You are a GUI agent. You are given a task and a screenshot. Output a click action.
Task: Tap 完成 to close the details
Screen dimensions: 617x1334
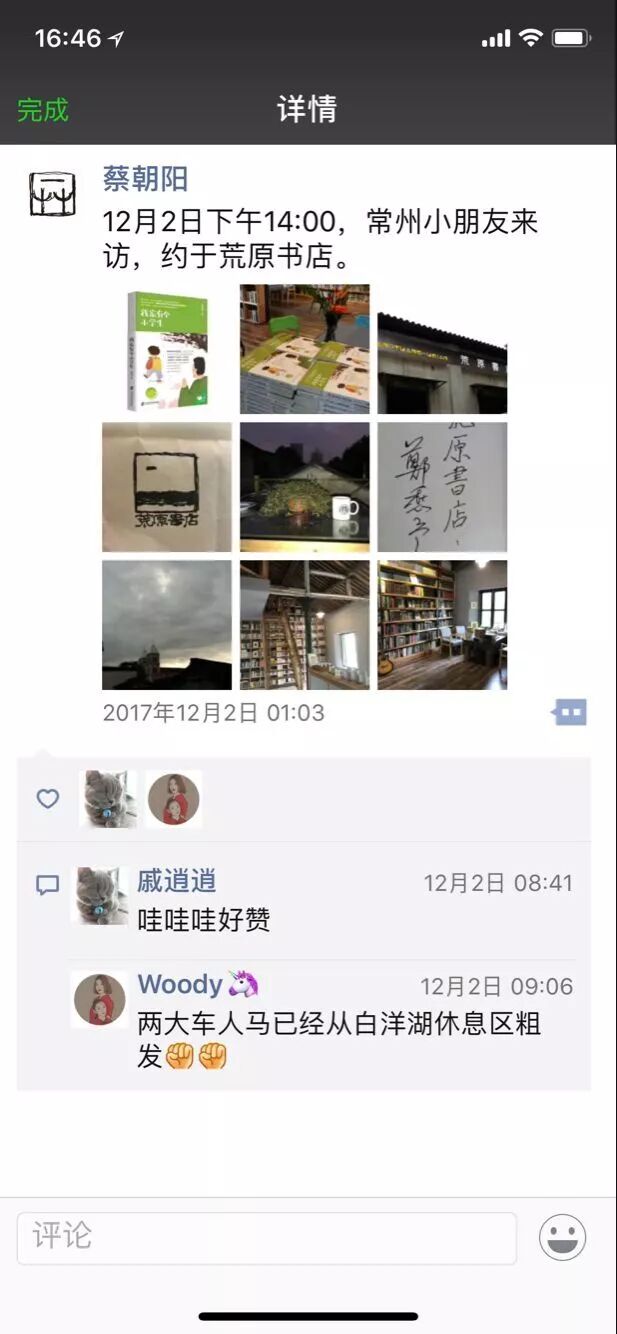coord(43,110)
